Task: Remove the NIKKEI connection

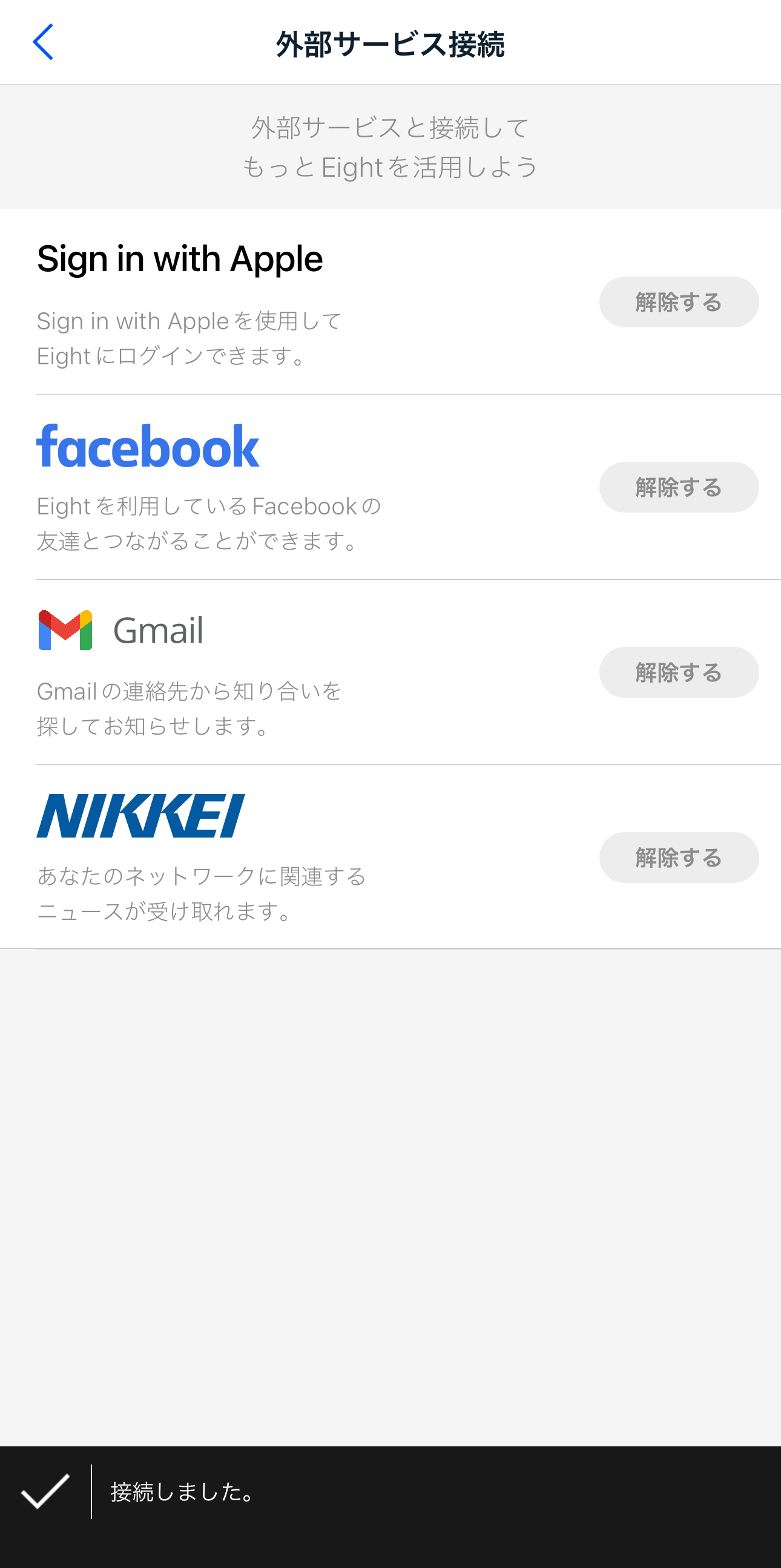Action: 678,857
